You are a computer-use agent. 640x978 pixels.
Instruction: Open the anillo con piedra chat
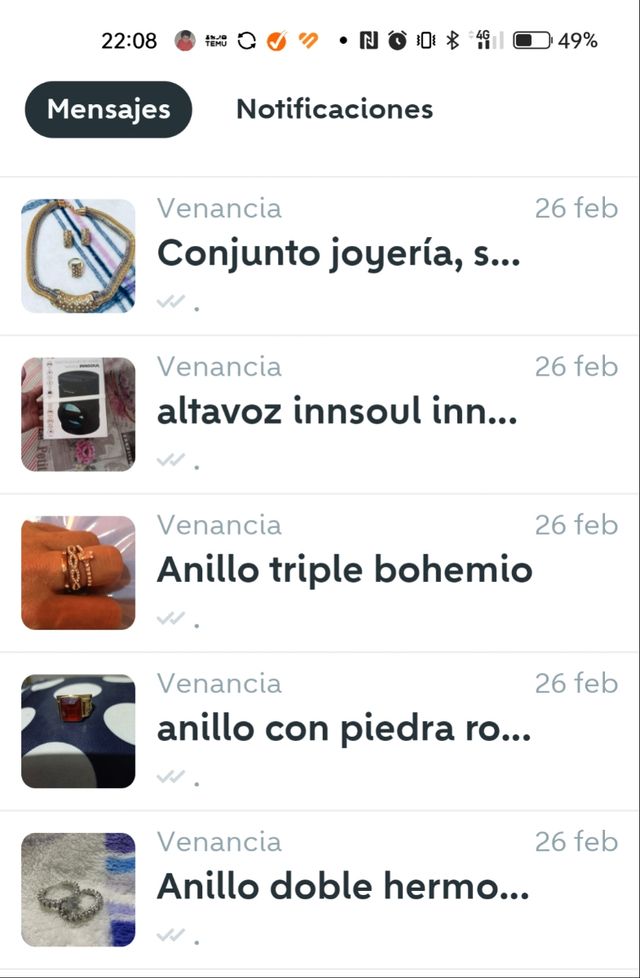pos(342,729)
